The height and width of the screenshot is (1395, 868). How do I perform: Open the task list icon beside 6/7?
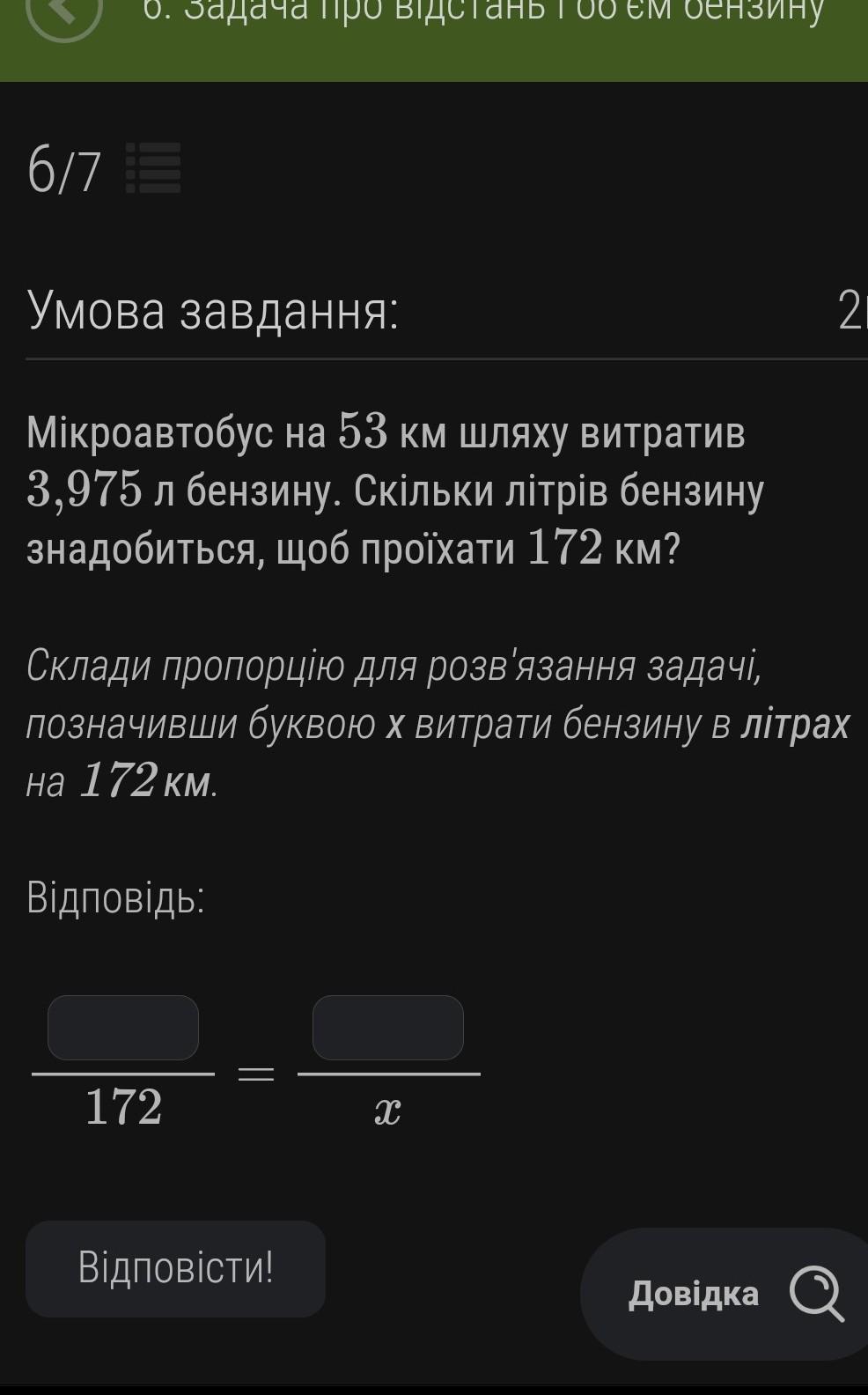click(x=153, y=168)
